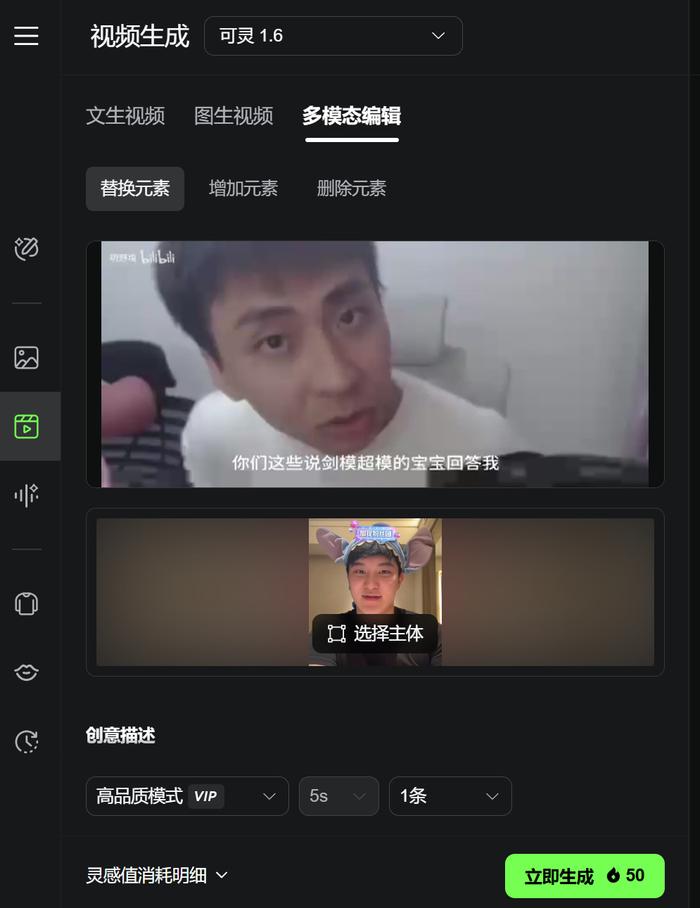Select the 多模态编辑 tab
The height and width of the screenshot is (908, 700).
click(351, 116)
